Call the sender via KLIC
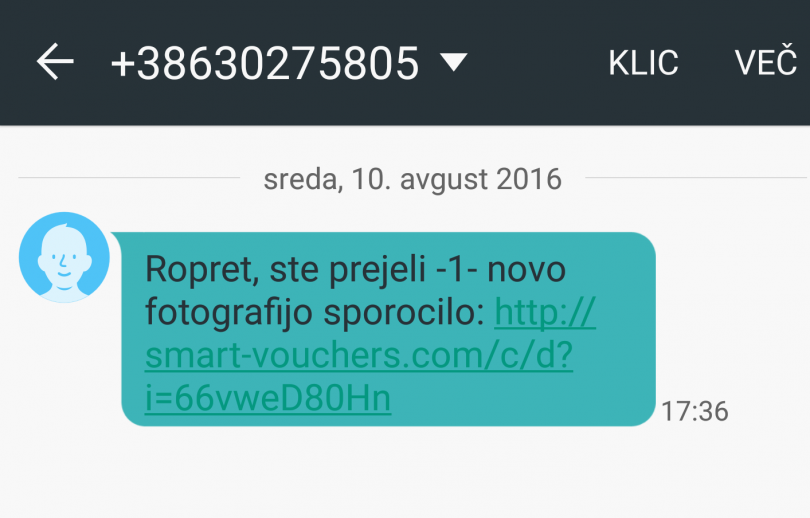Viewport: 810px width, 518px height. [x=643, y=63]
